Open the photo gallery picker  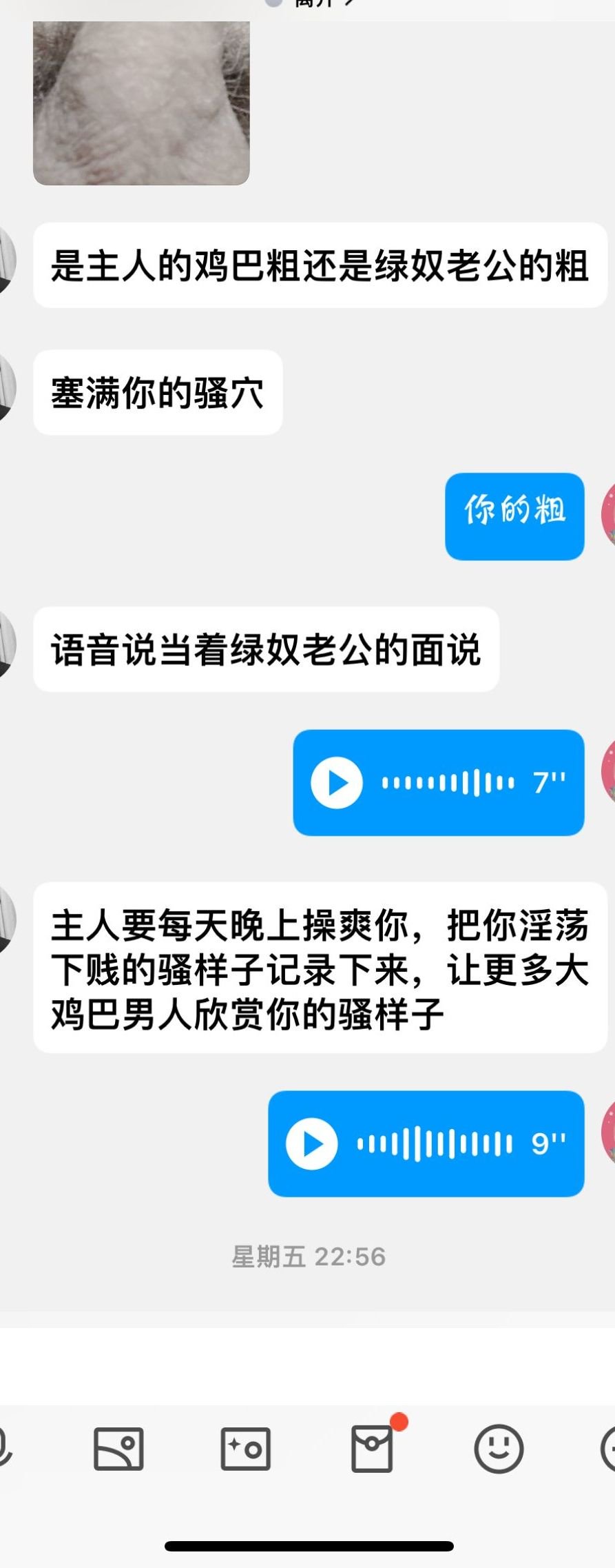point(118,1449)
